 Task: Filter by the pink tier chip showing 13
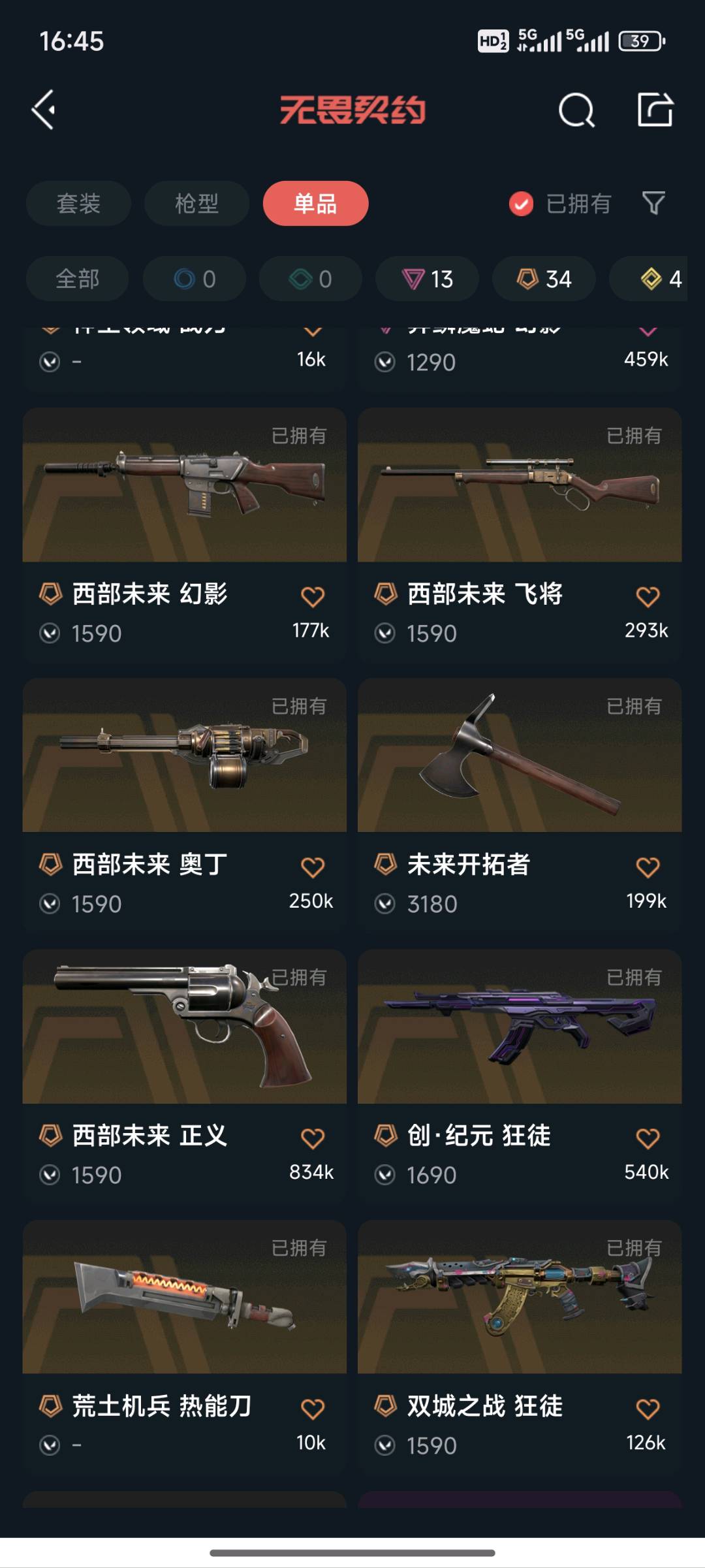point(427,279)
